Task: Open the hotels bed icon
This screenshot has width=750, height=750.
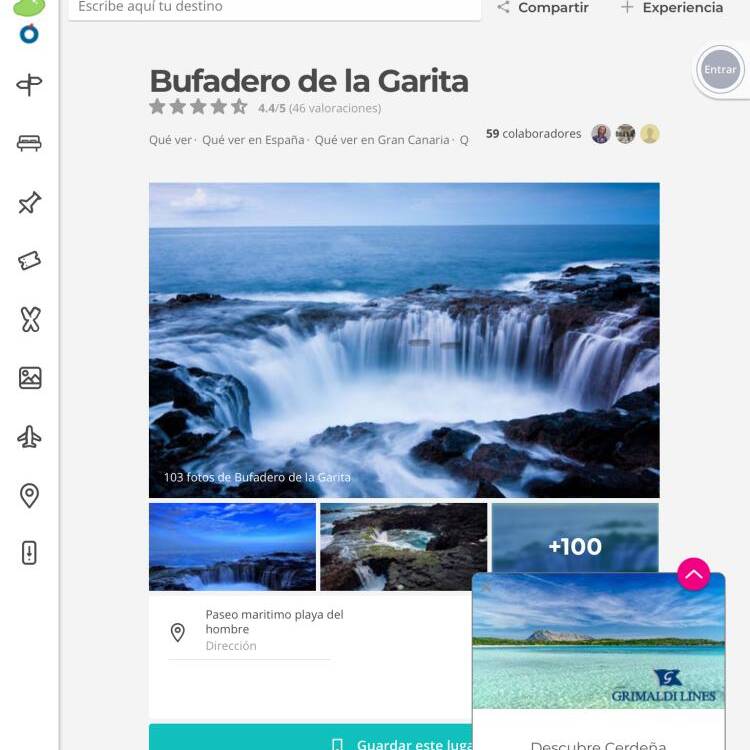Action: click(29, 144)
